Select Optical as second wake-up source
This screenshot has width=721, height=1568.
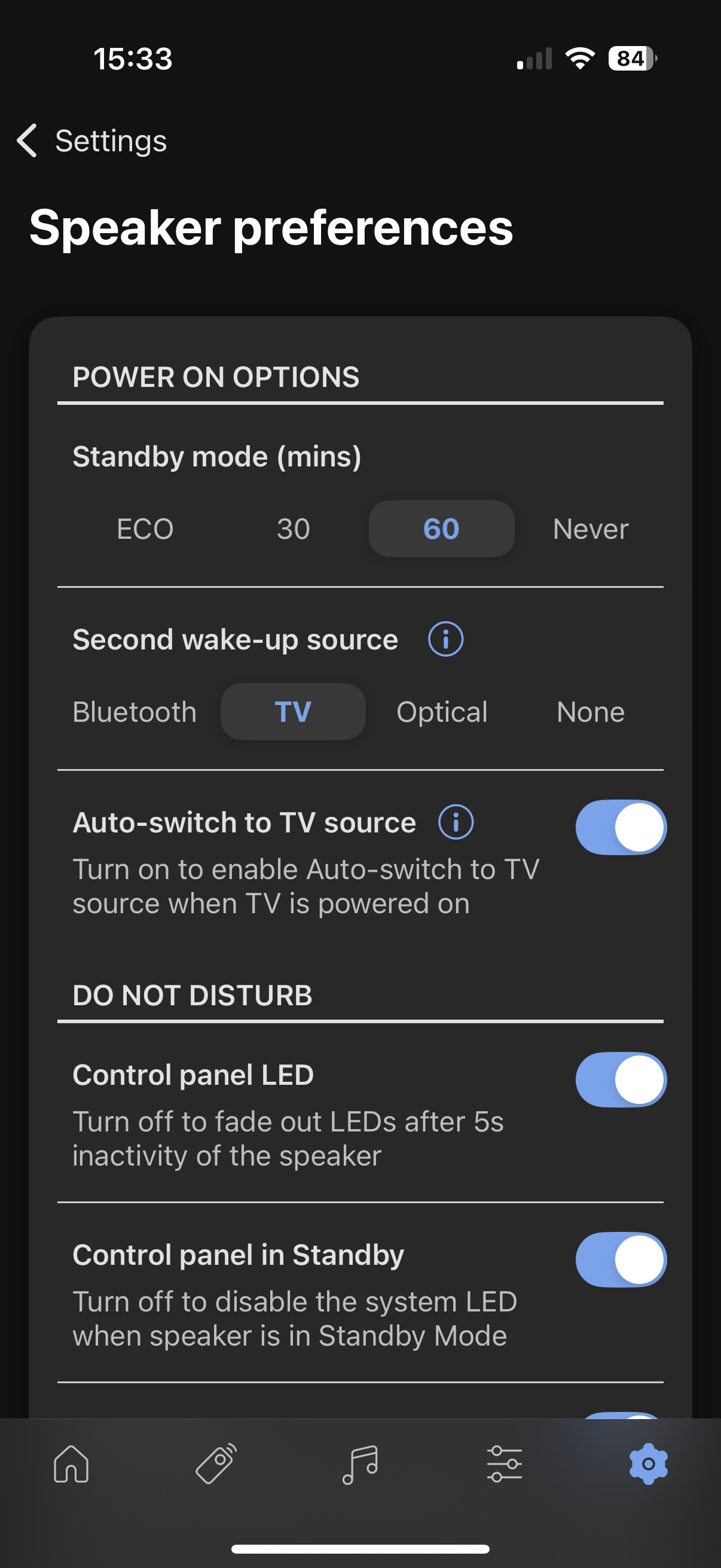[442, 712]
